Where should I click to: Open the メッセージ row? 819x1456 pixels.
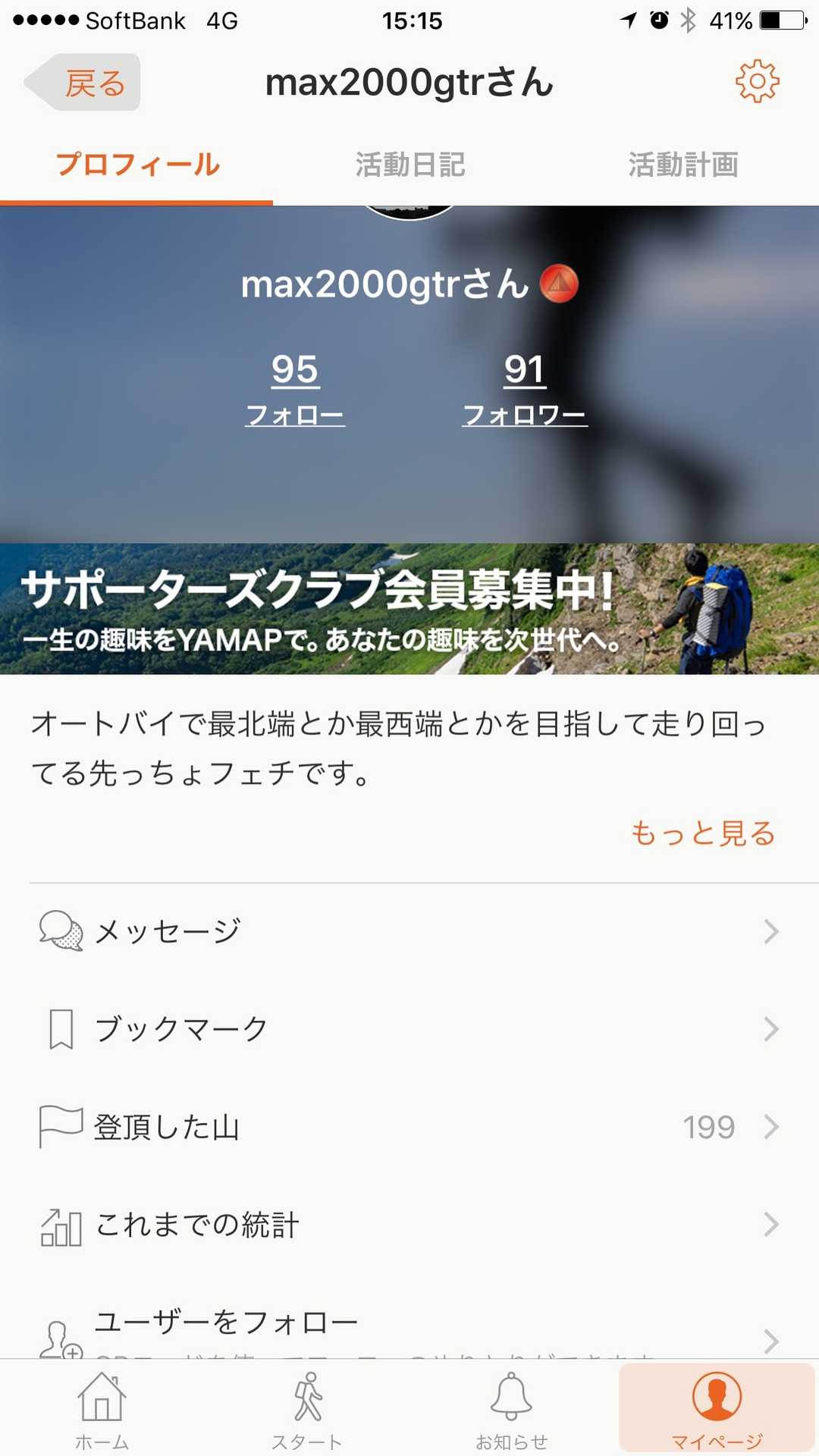[409, 931]
